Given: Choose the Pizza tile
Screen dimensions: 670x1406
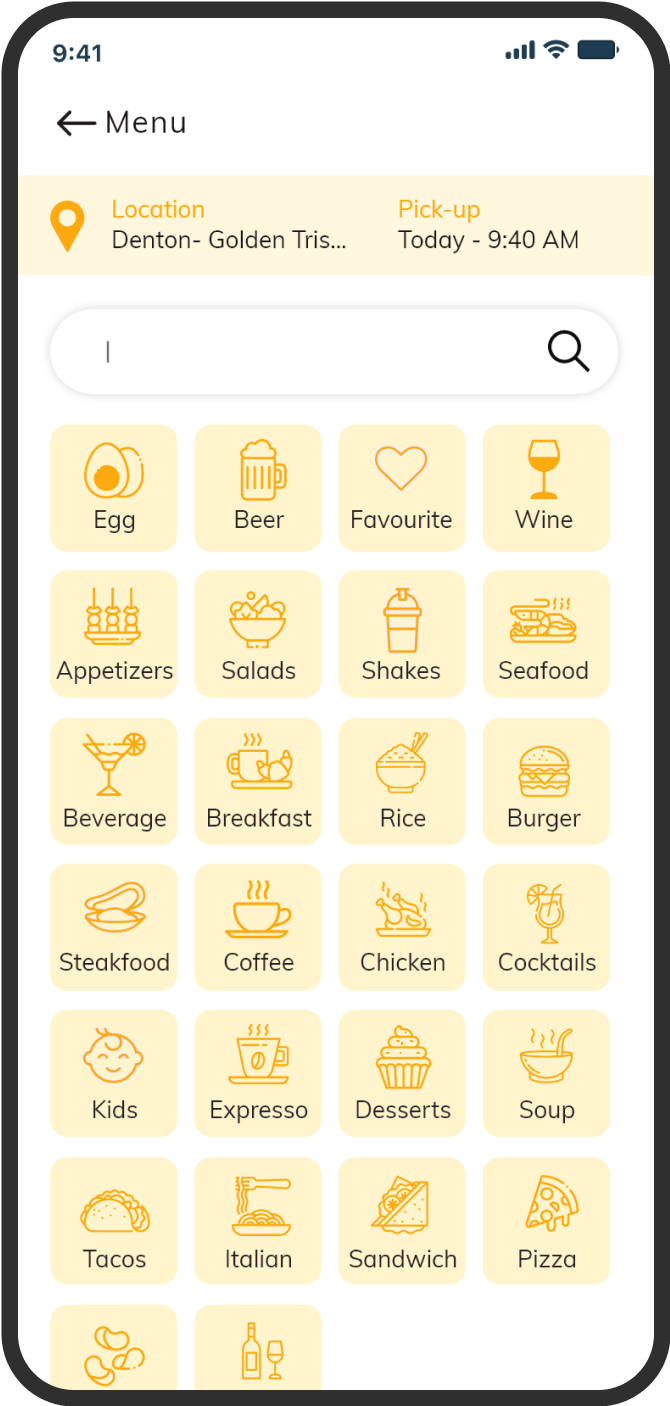Looking at the screenshot, I should [x=546, y=1221].
